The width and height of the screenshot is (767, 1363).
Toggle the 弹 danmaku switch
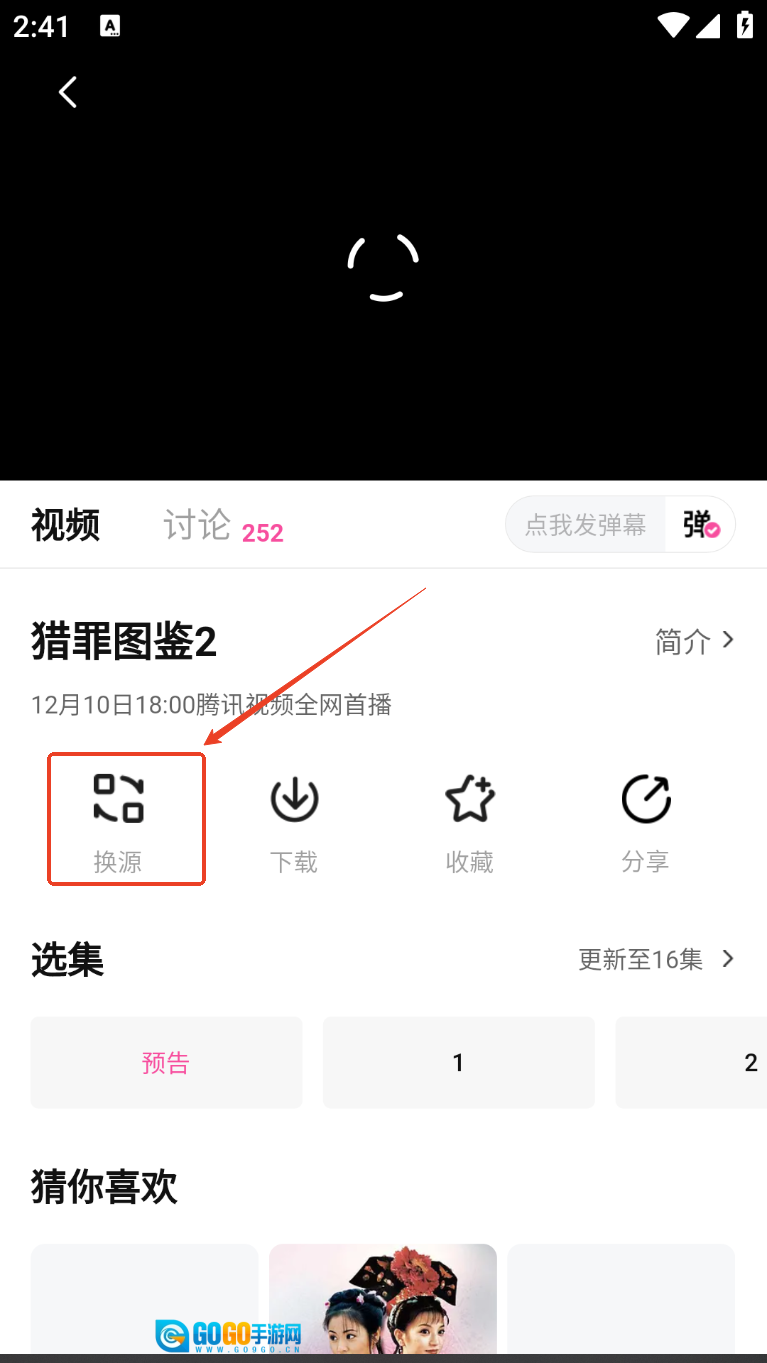coord(701,524)
